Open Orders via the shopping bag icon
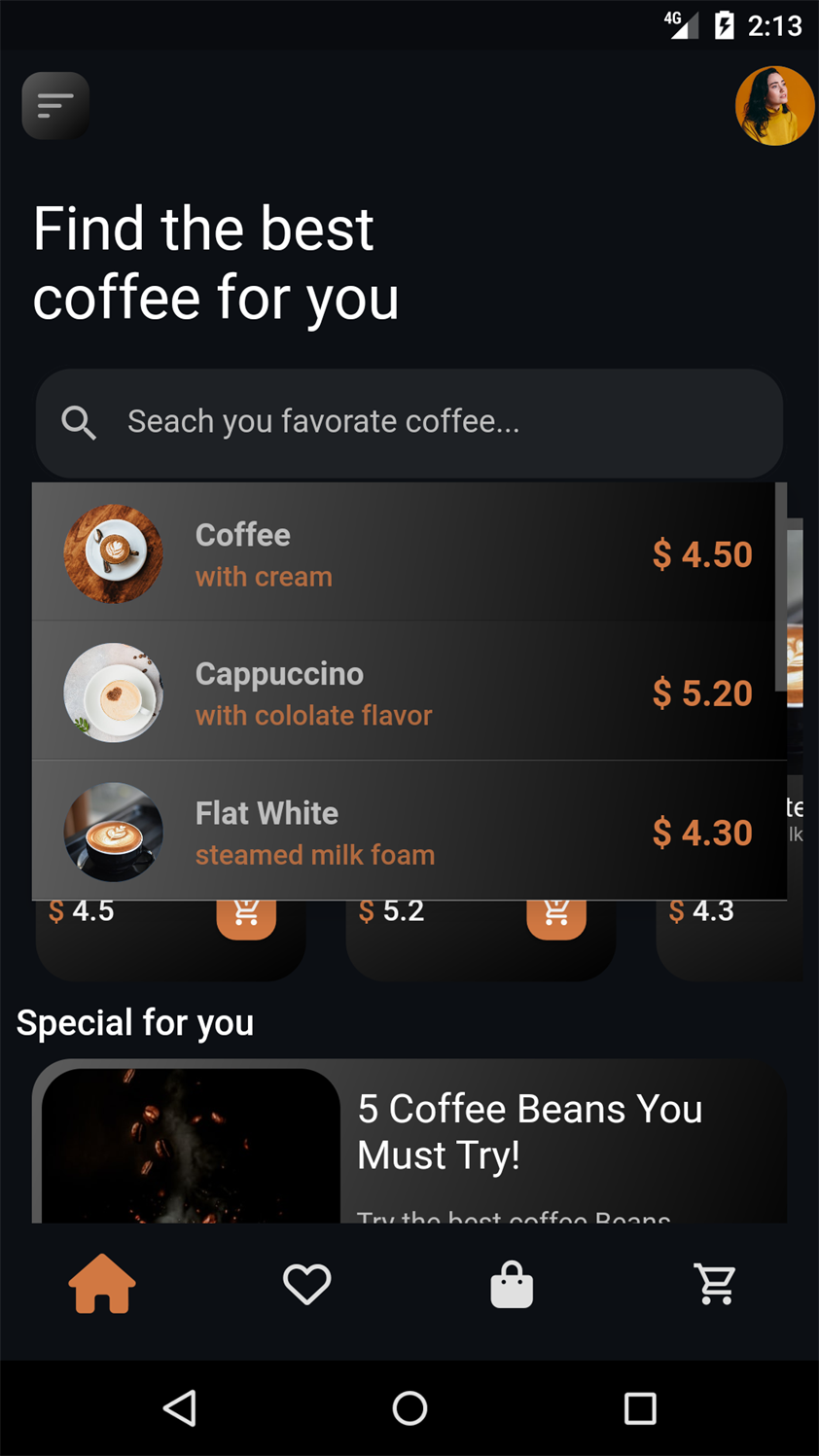The width and height of the screenshot is (819, 1456). (x=511, y=1284)
